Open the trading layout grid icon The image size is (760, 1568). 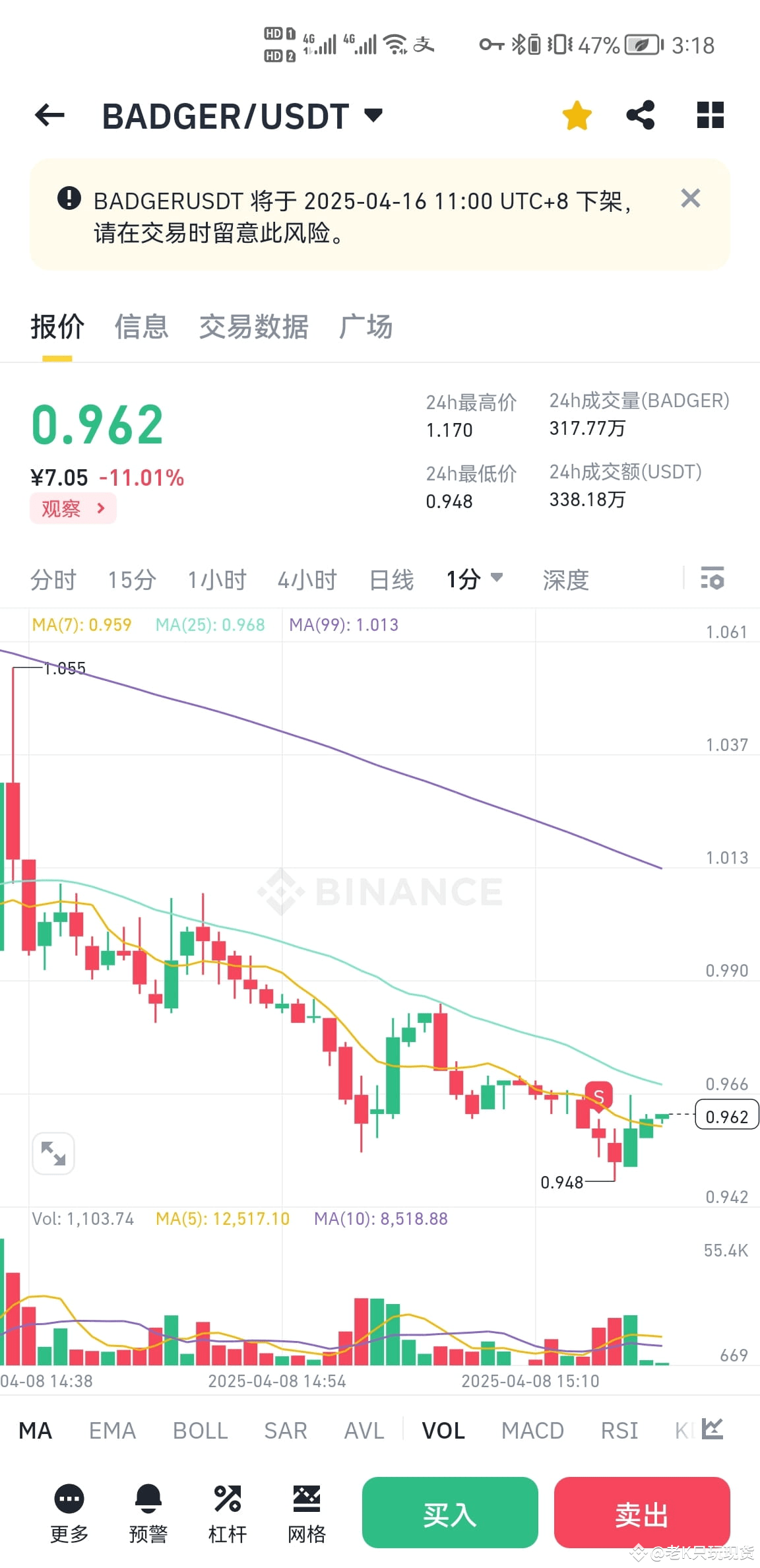[710, 115]
